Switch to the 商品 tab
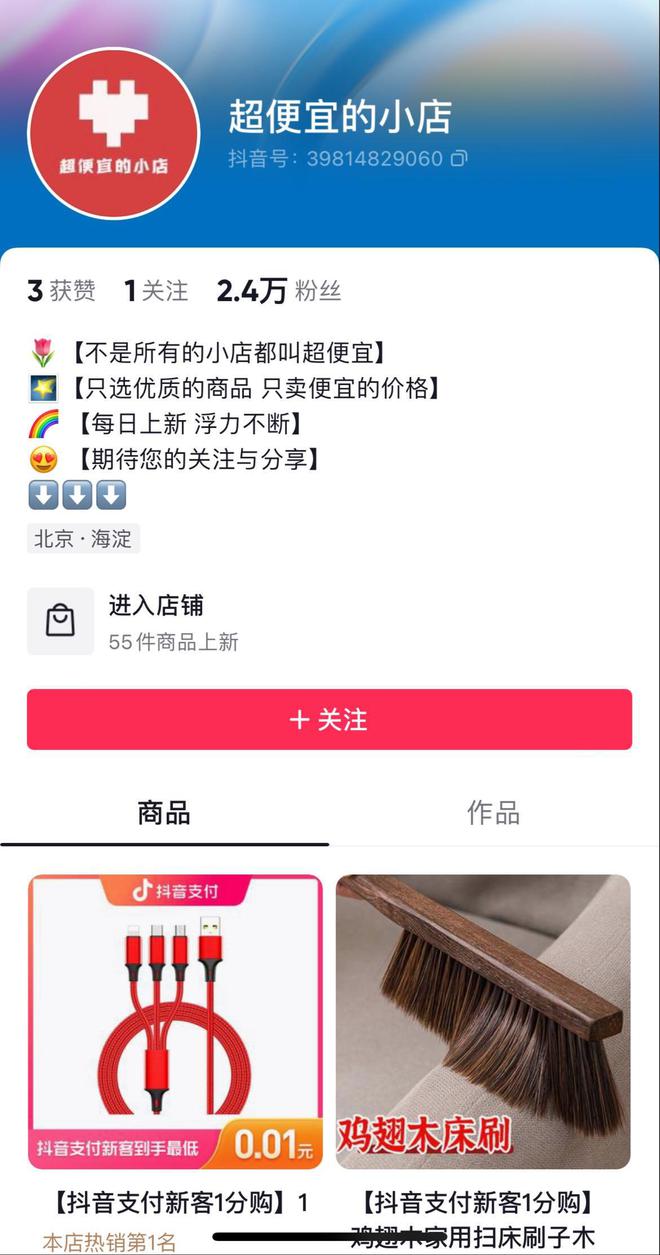This screenshot has height=1255, width=660. (164, 813)
